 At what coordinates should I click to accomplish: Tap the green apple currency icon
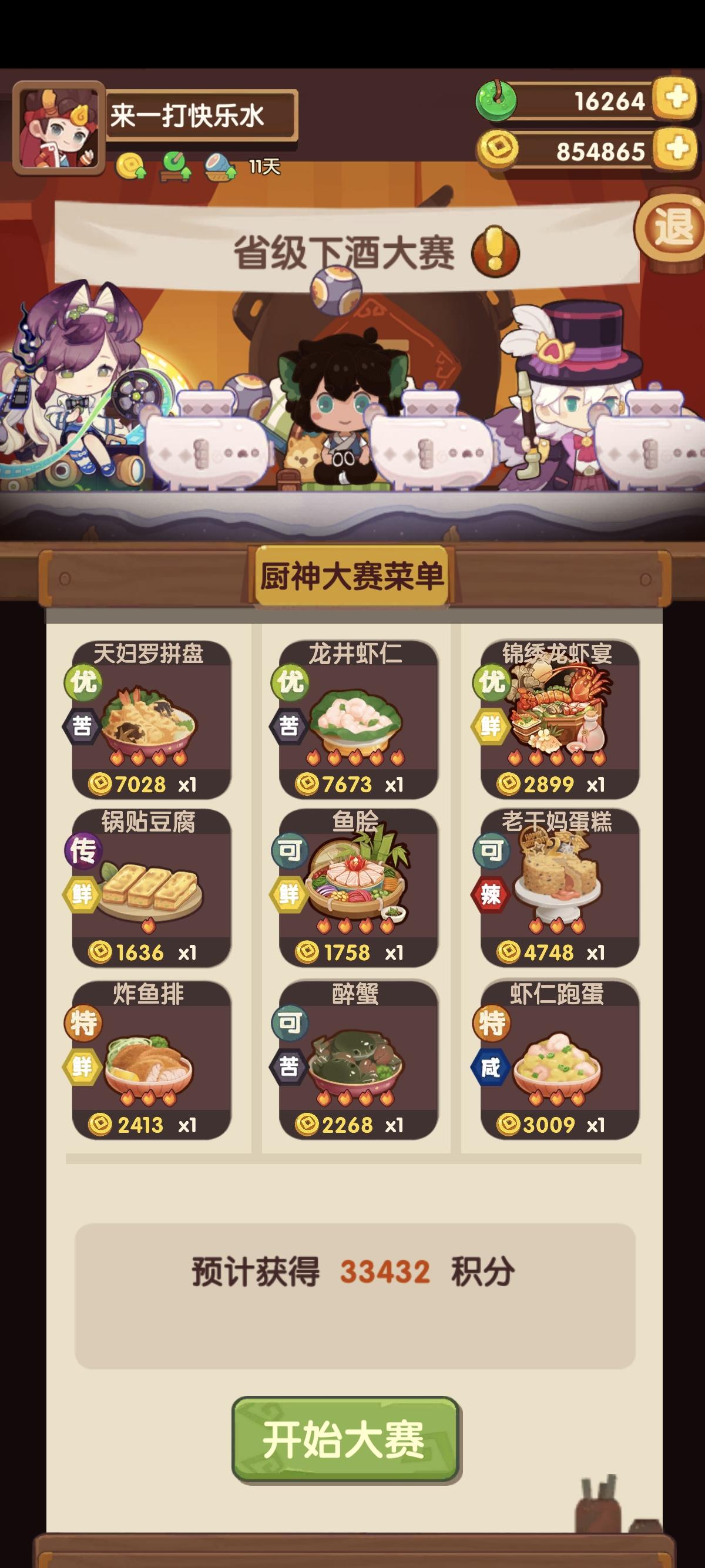498,100
